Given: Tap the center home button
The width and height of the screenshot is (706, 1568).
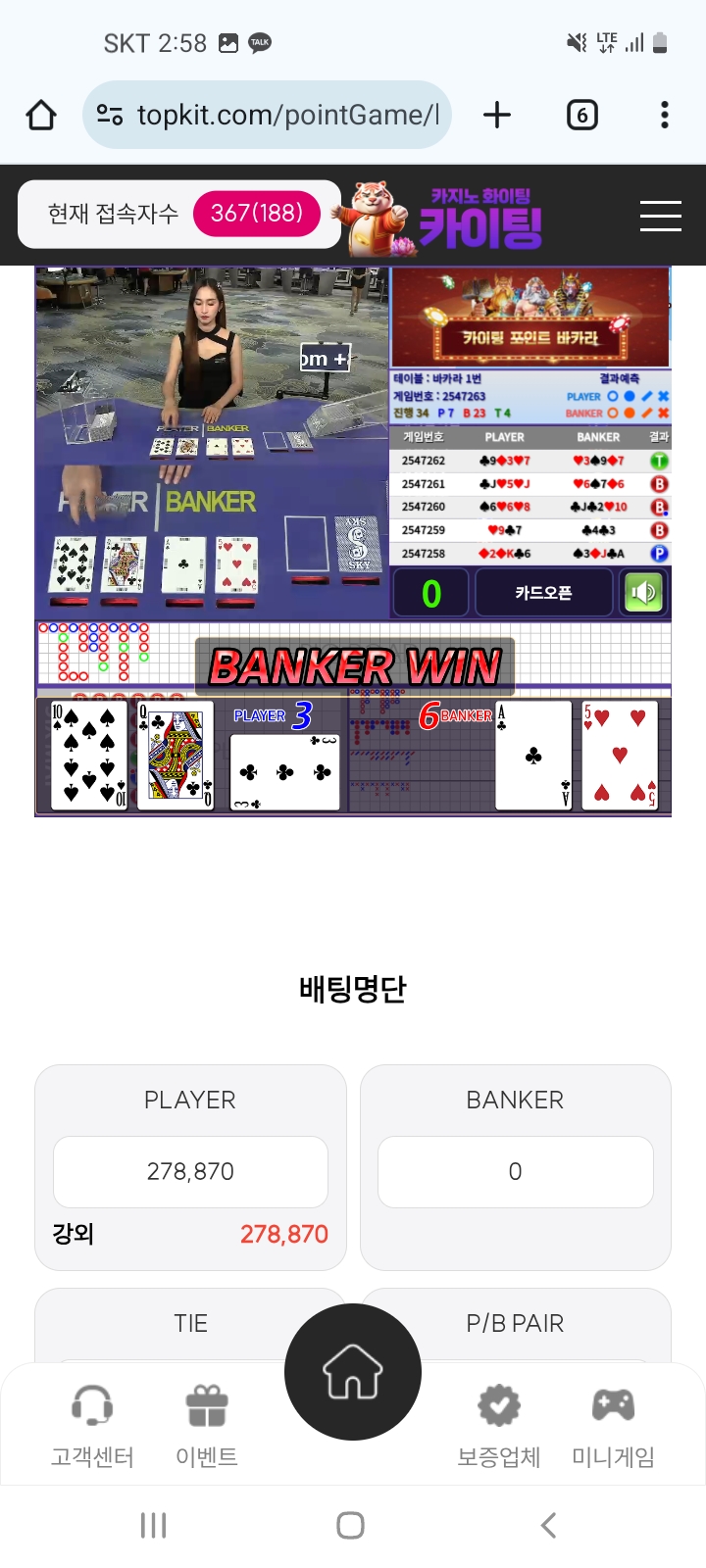Looking at the screenshot, I should pos(353,1372).
